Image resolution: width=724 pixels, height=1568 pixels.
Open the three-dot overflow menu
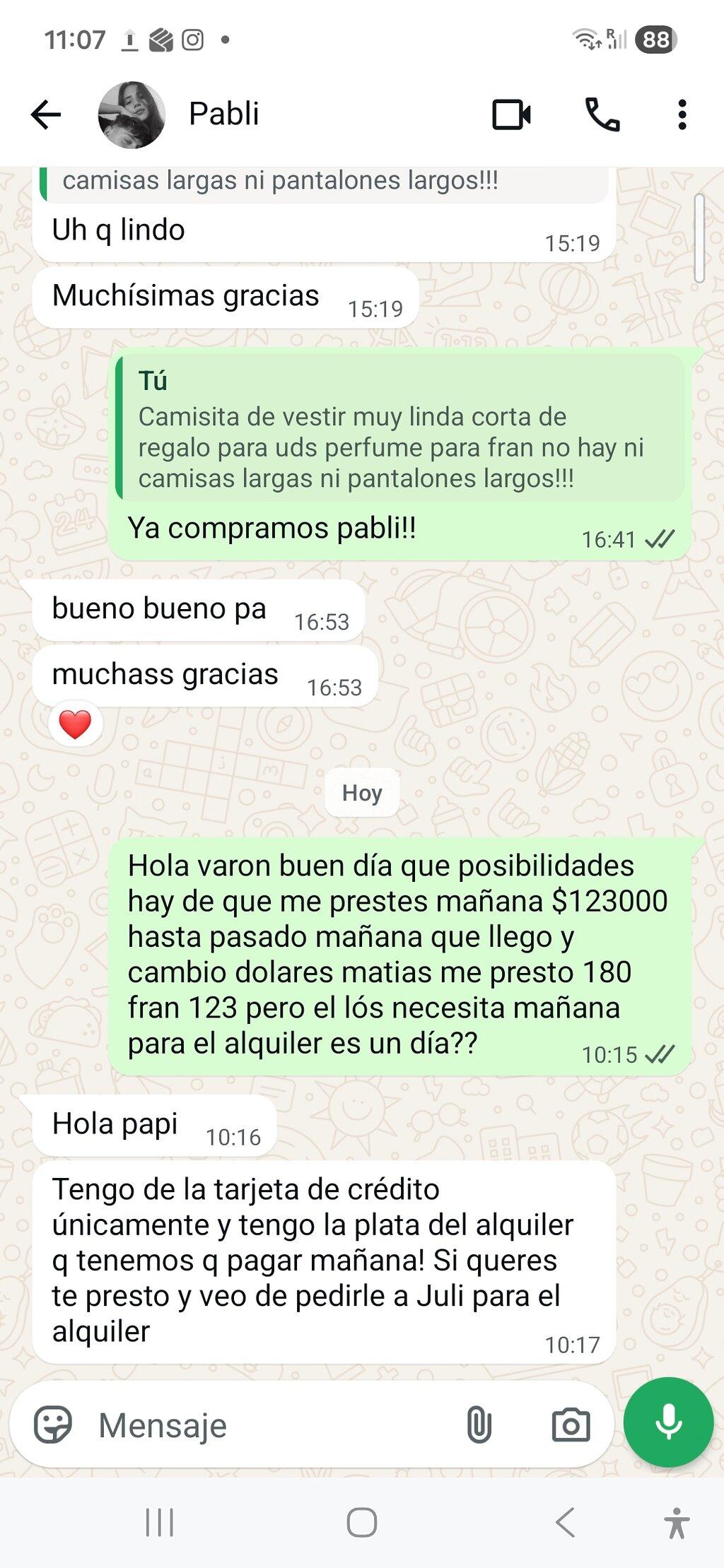point(682,114)
